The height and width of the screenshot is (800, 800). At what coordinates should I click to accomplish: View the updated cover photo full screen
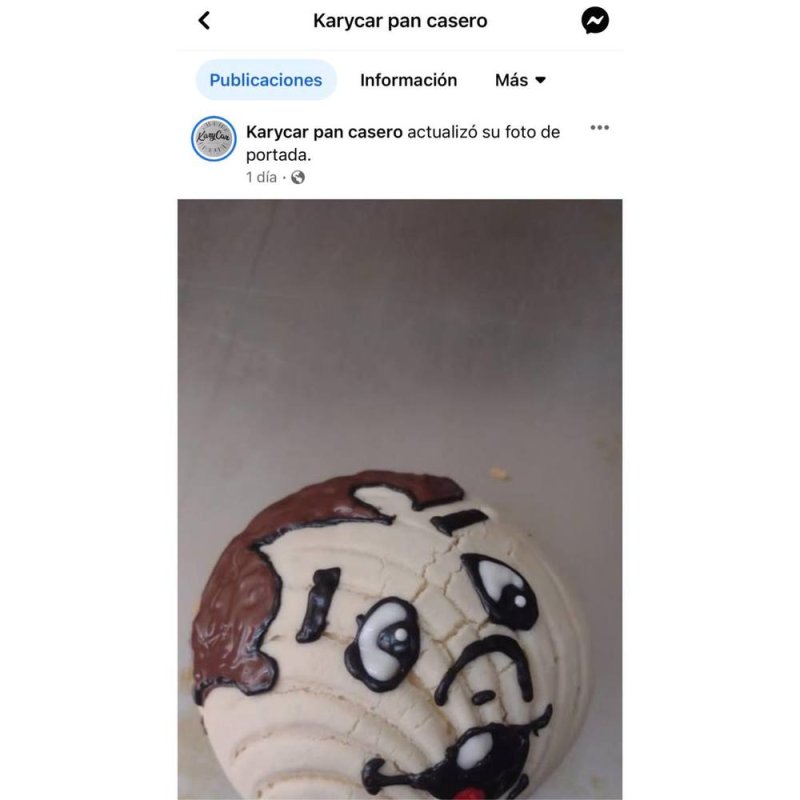(400, 500)
